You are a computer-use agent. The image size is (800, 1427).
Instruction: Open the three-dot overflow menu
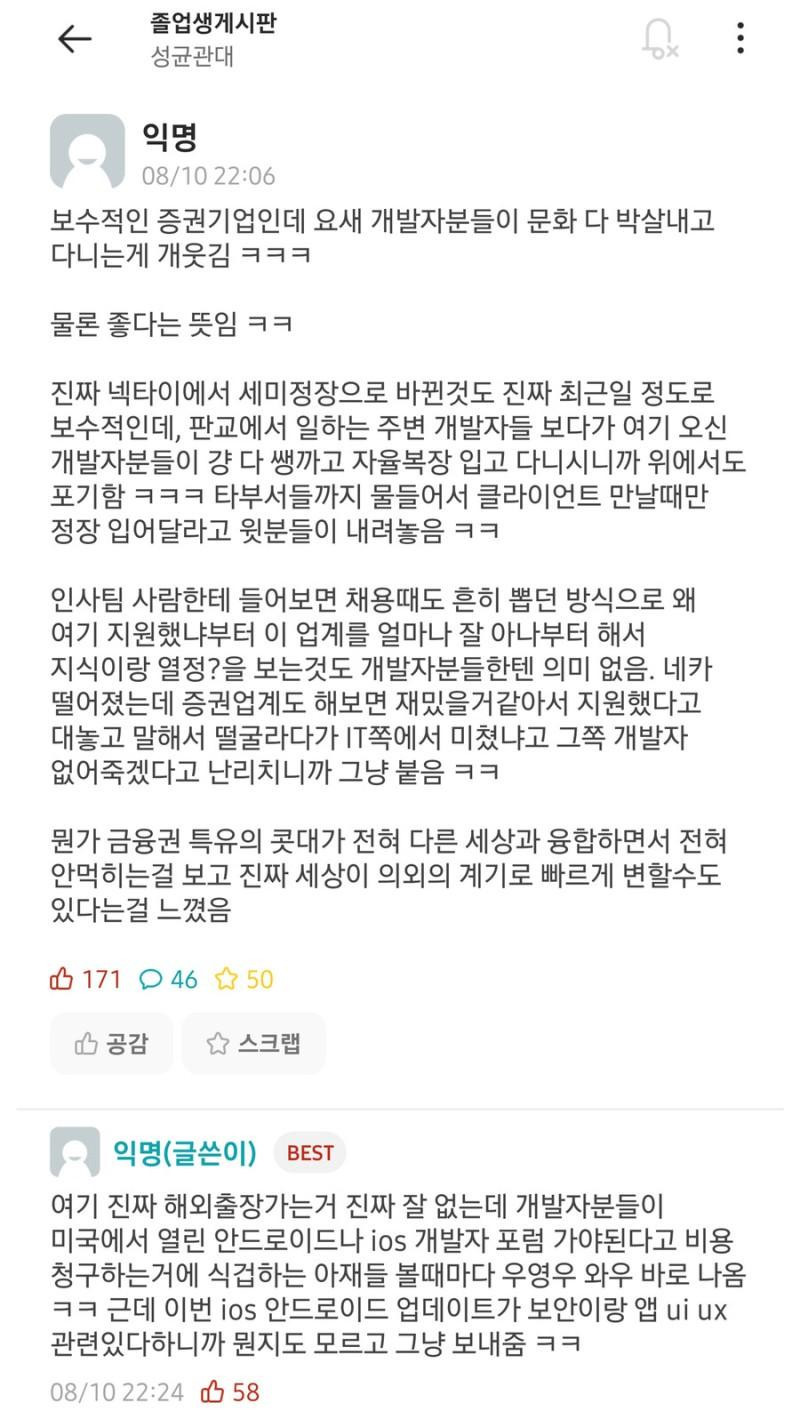coord(740,38)
